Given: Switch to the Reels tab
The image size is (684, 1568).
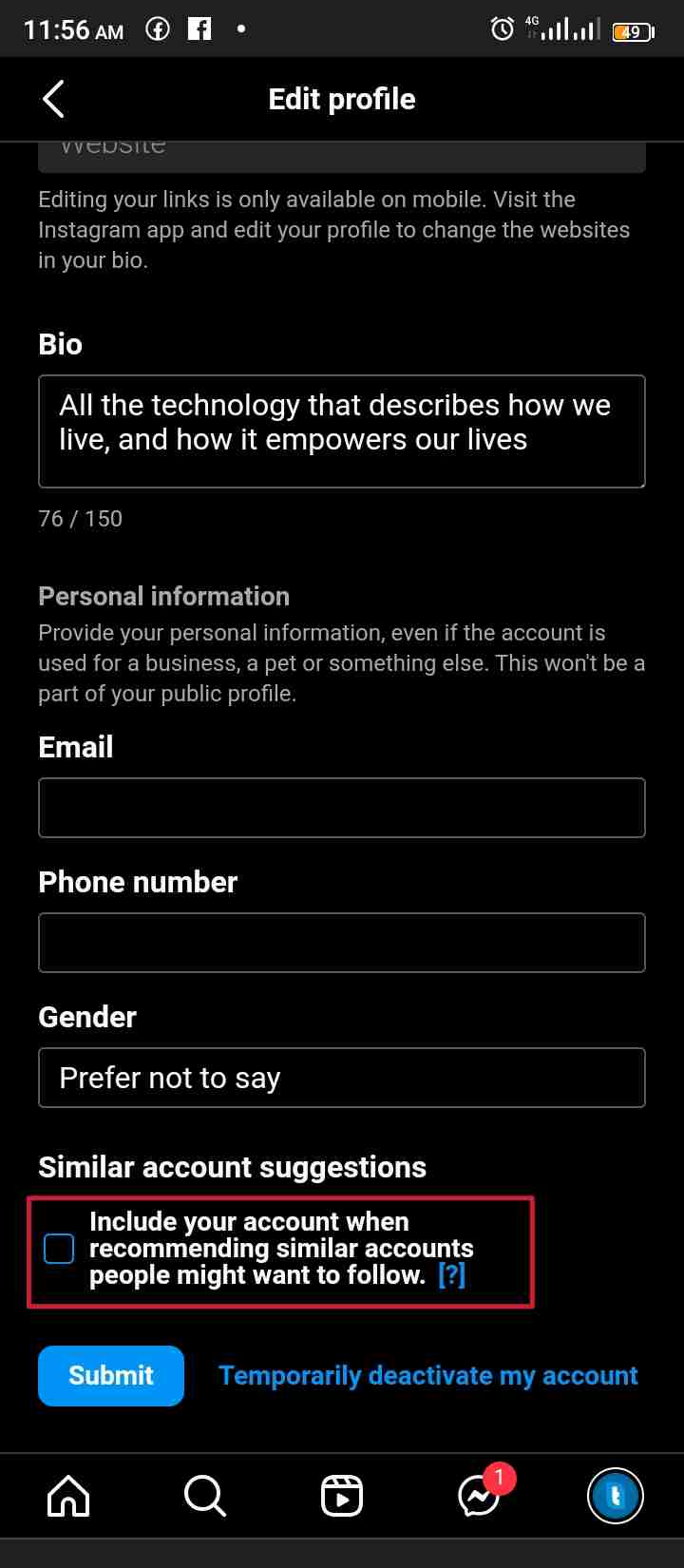Looking at the screenshot, I should click(x=342, y=1497).
